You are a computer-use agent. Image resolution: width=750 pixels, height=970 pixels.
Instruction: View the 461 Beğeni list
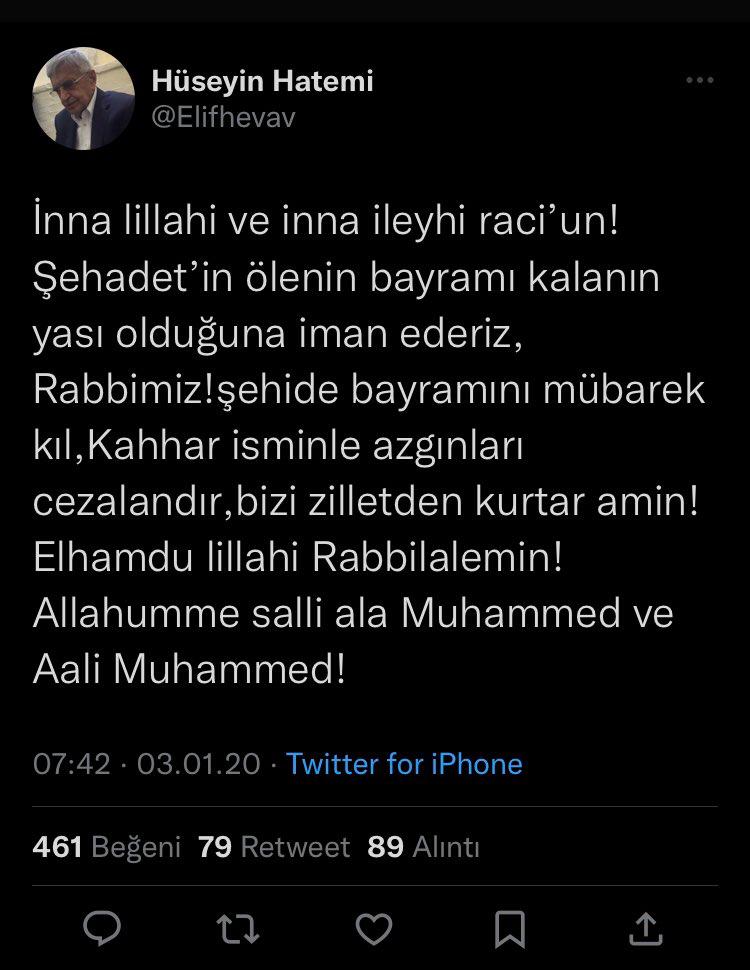107,847
